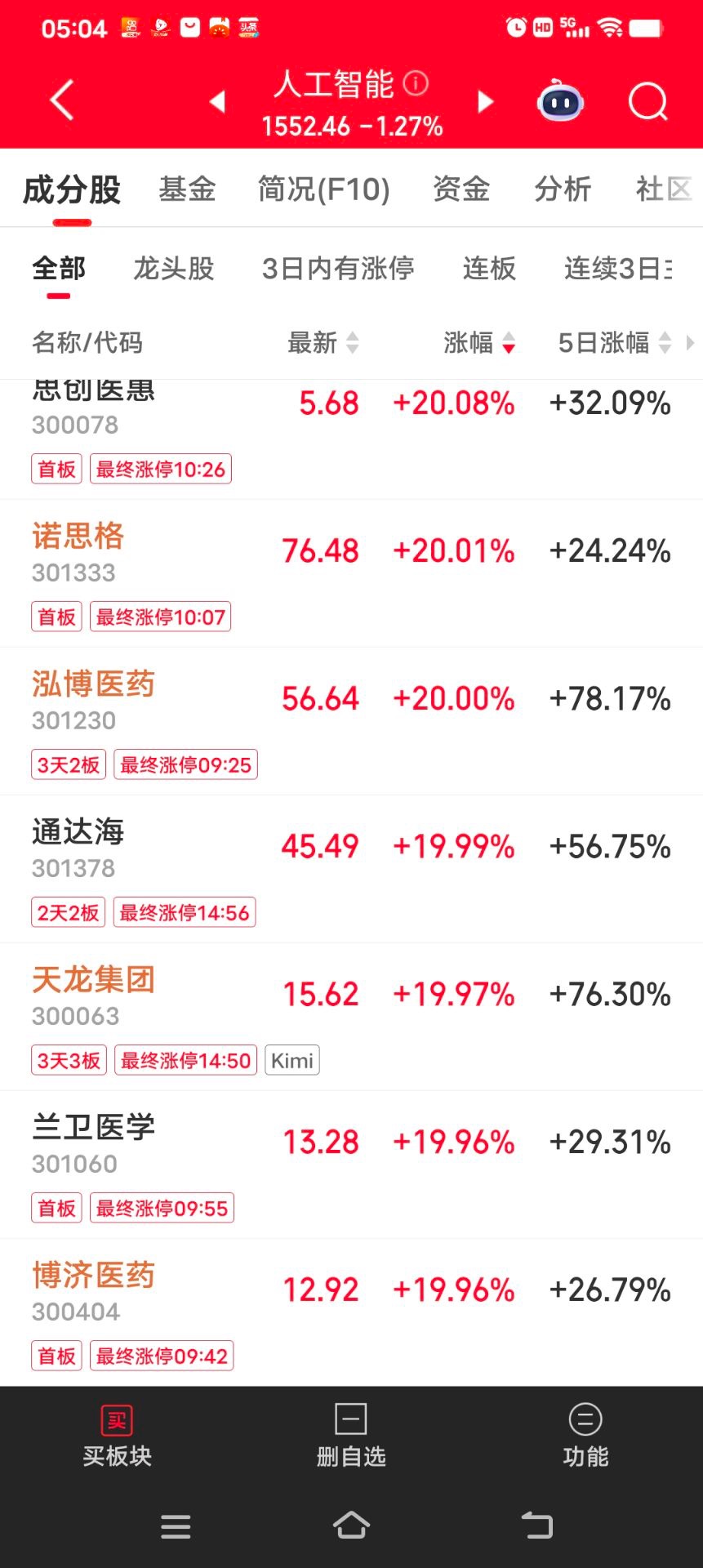Open the 简况(F10) tab
The image size is (703, 1568).
point(323,189)
